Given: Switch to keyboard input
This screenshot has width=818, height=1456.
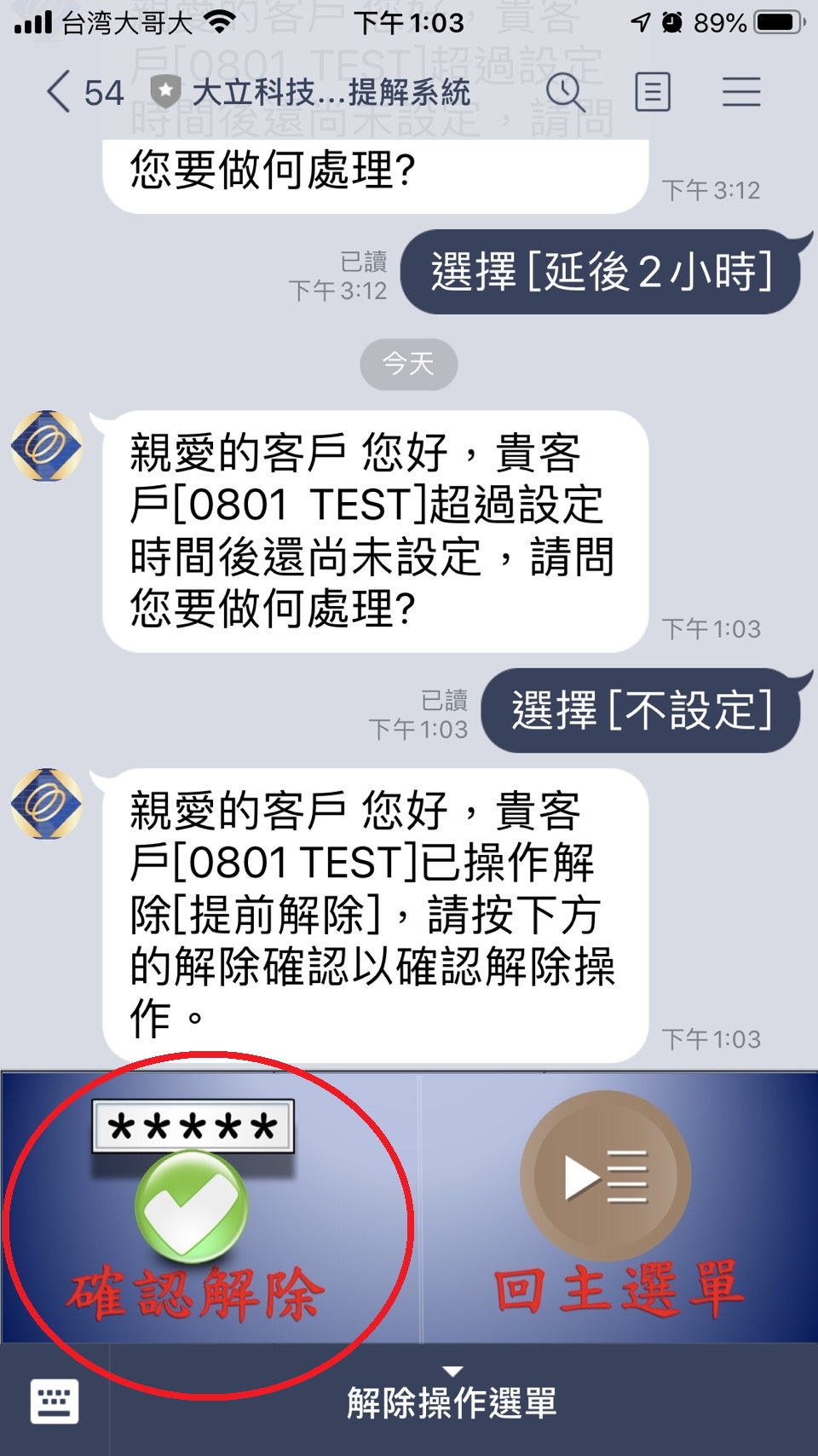Looking at the screenshot, I should point(55,1401).
